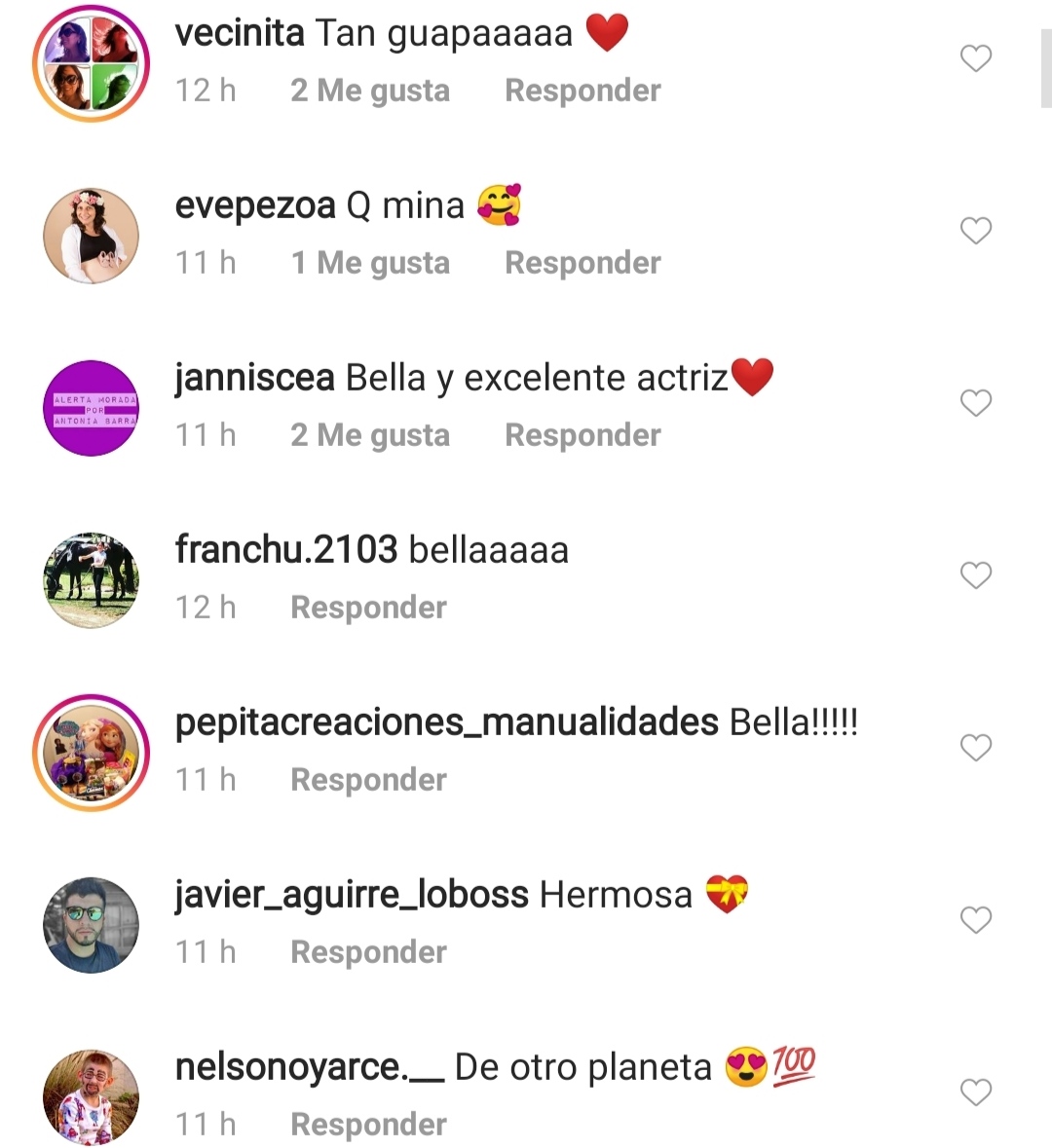This screenshot has height=1148, width=1052.
Task: Like javier_aguirre_loboss's comment
Action: [975, 920]
